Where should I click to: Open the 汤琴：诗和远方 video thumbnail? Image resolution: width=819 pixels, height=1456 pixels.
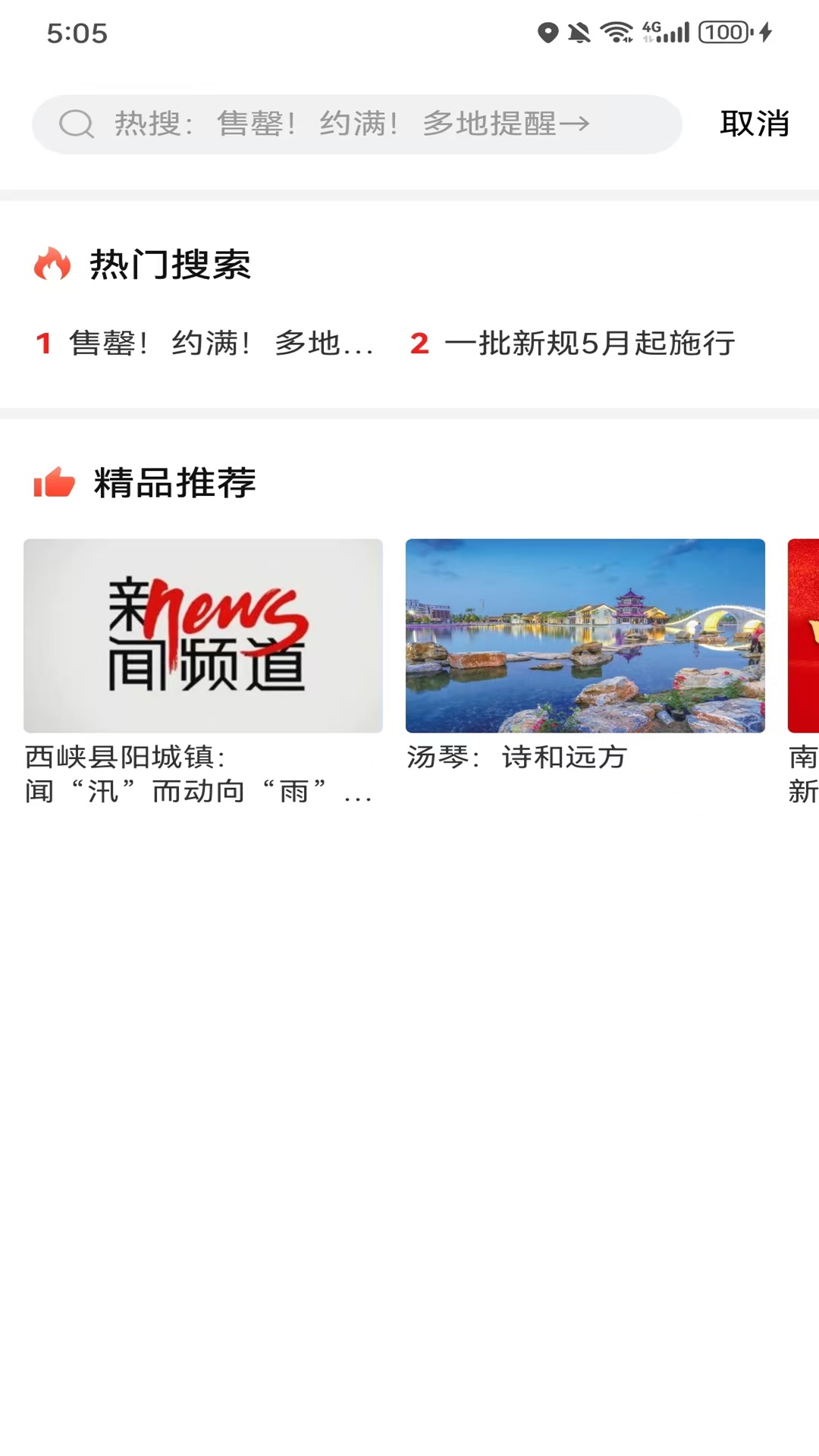[585, 635]
